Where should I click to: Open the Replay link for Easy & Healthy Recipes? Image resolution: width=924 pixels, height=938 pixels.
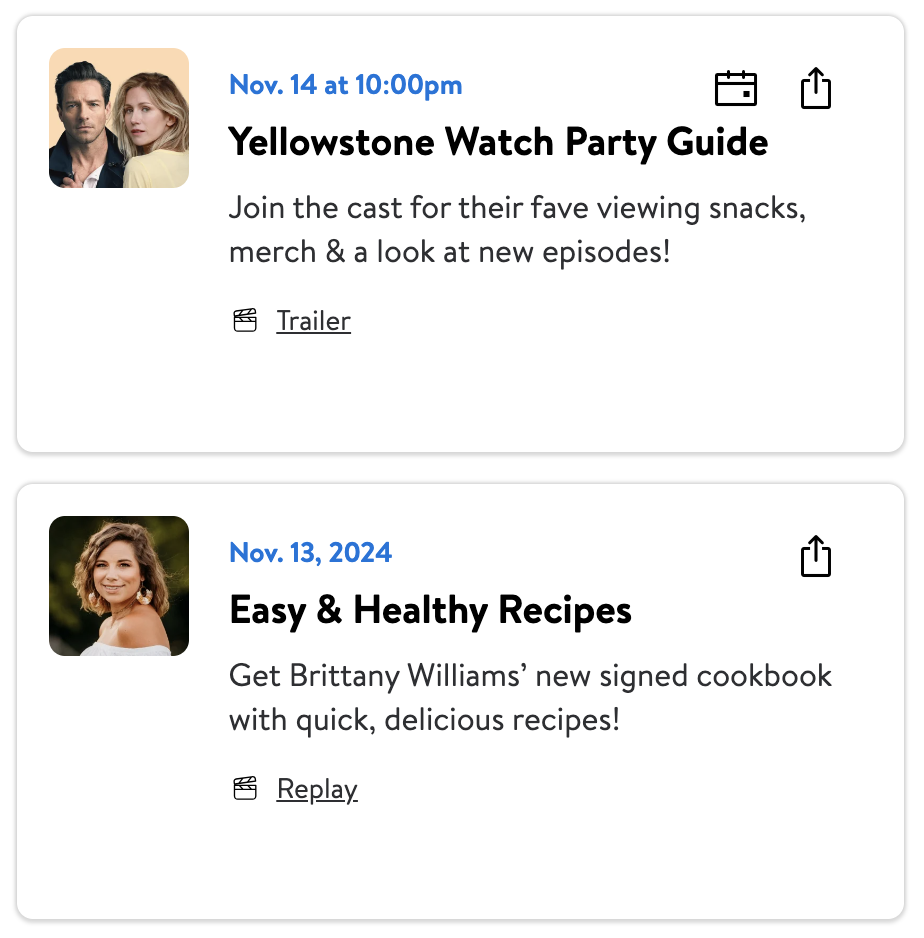click(316, 789)
